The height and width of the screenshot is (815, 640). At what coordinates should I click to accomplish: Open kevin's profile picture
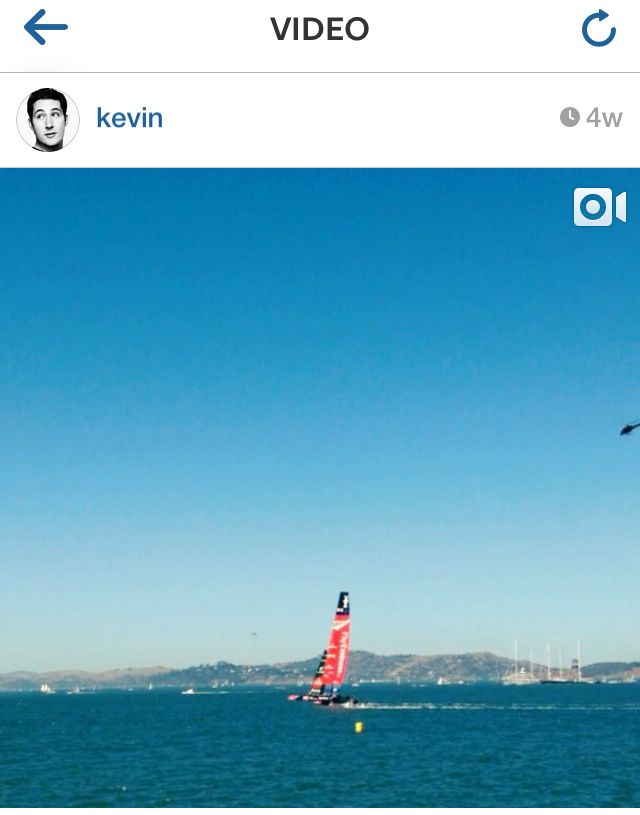pos(48,119)
